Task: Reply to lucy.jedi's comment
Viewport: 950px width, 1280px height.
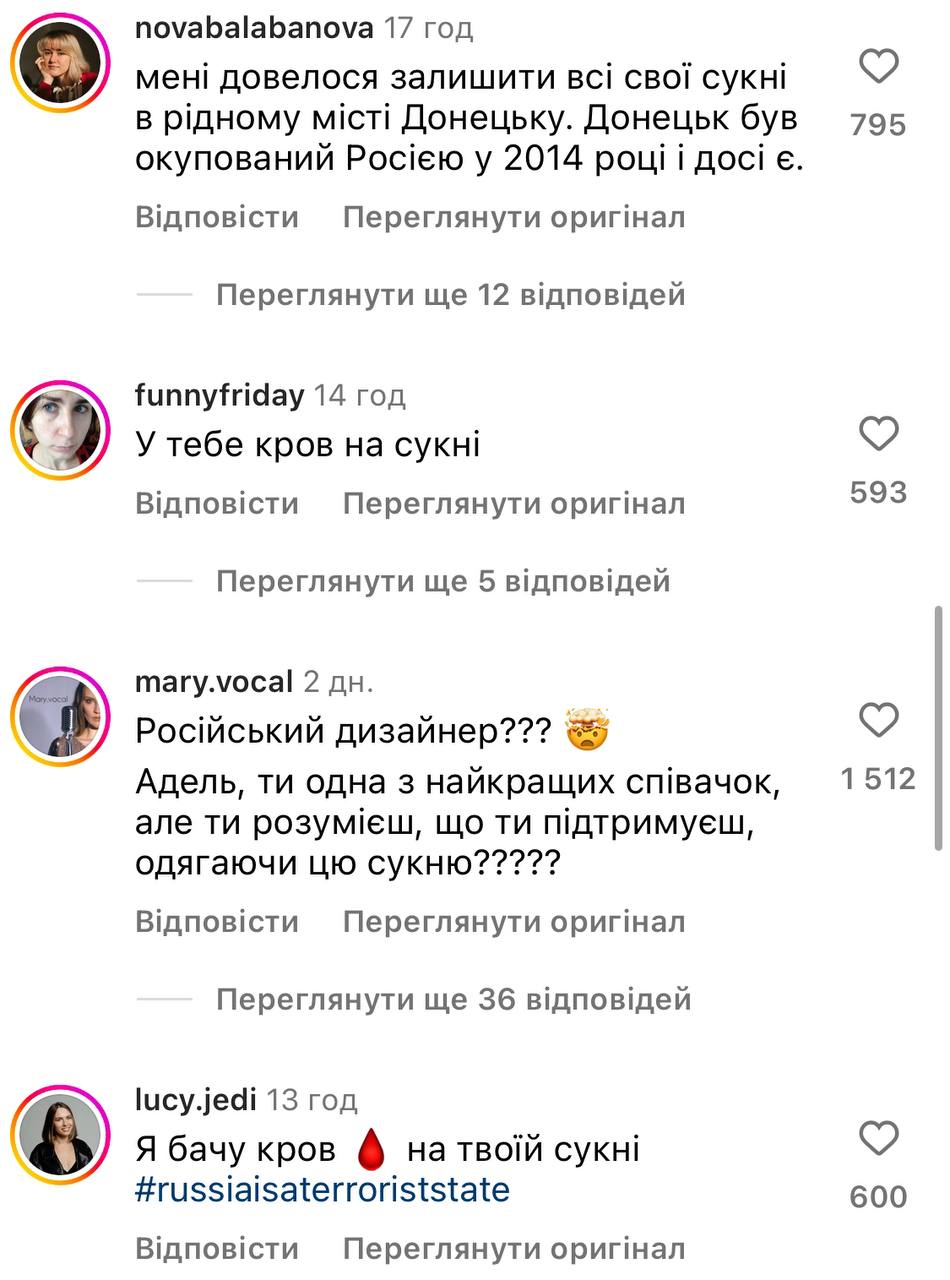Action: click(x=217, y=1249)
